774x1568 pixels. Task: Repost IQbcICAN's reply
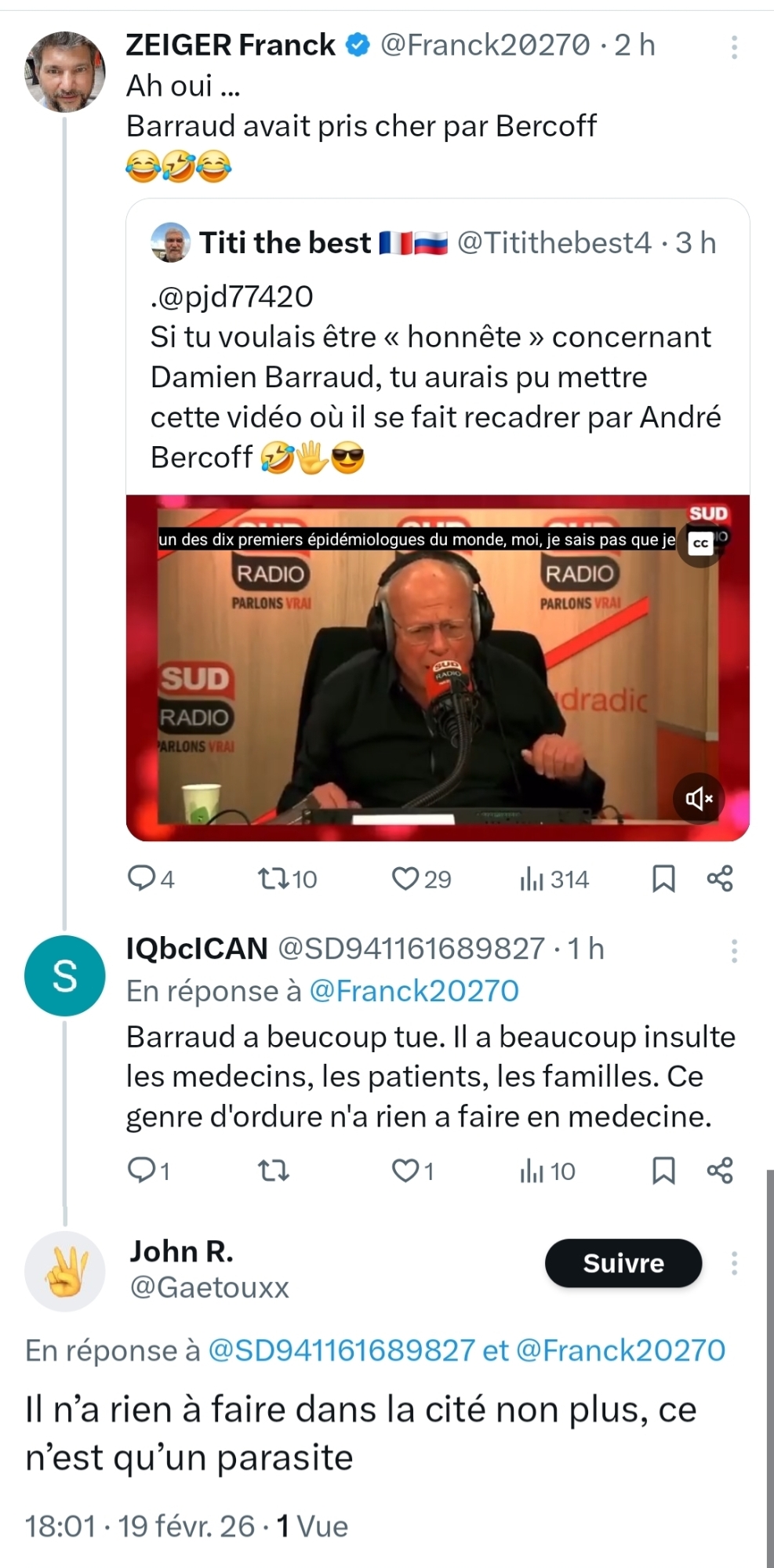[x=274, y=1171]
